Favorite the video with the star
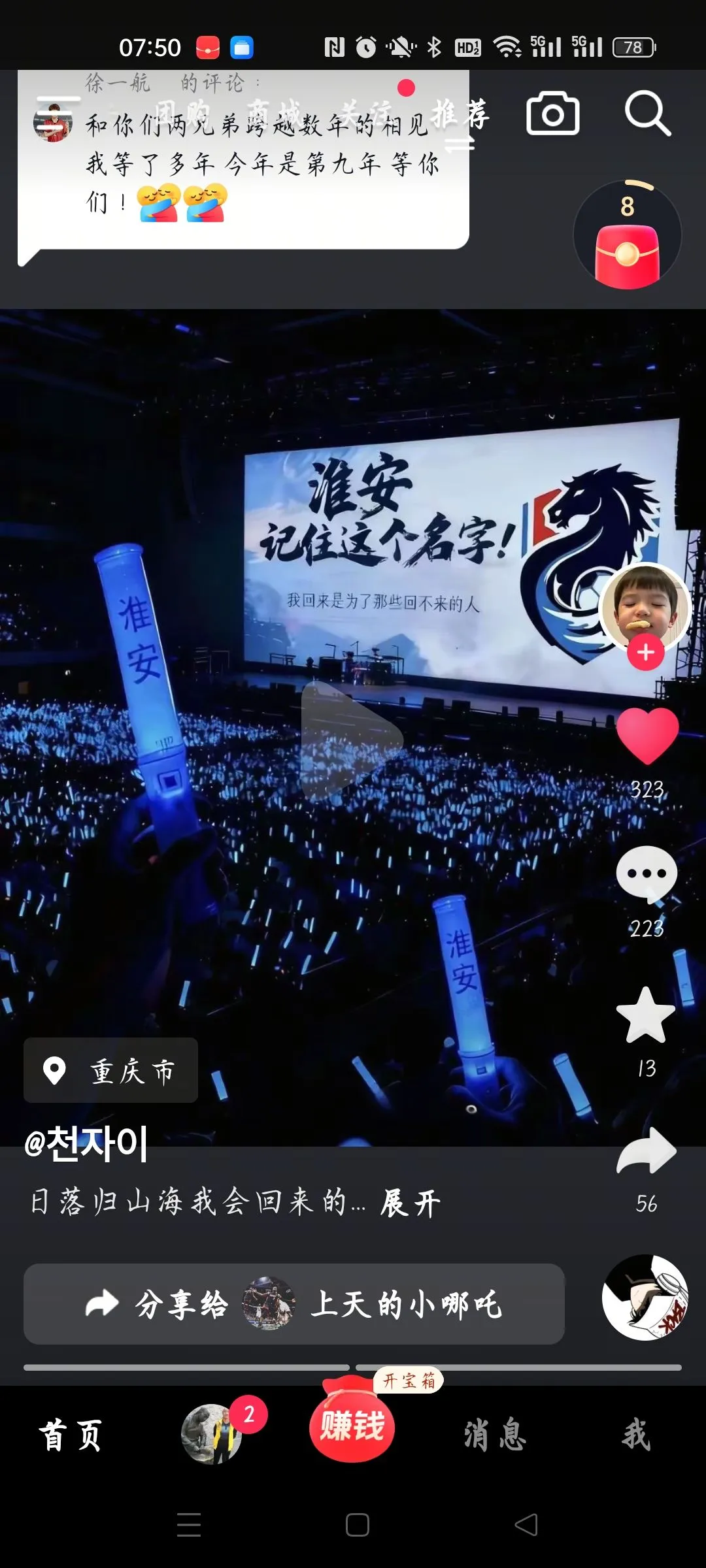 (x=646, y=1015)
